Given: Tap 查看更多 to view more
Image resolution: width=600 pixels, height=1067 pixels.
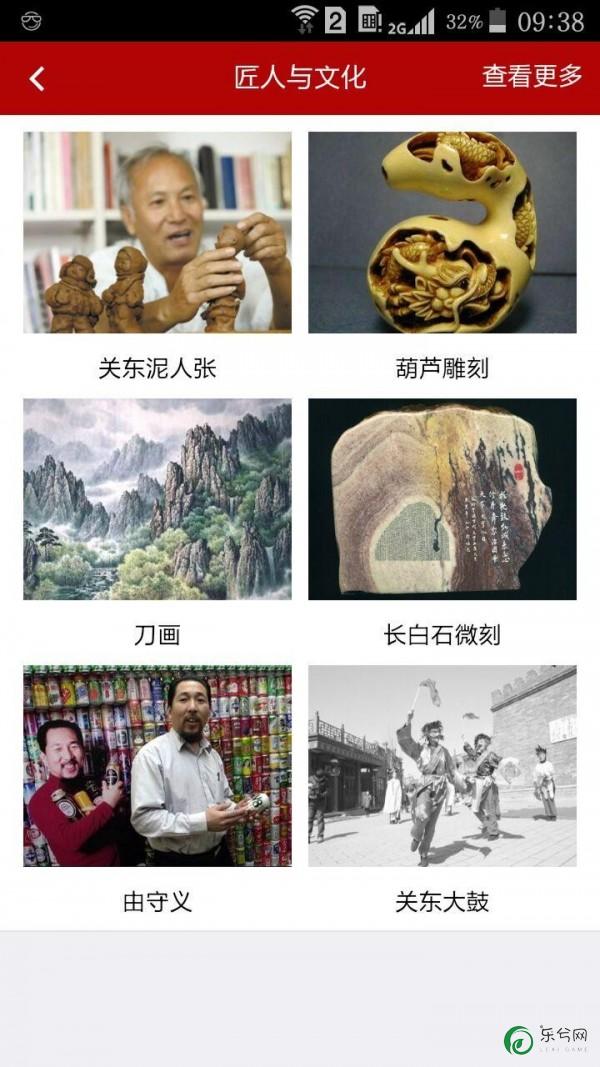Looking at the screenshot, I should coord(532,76).
